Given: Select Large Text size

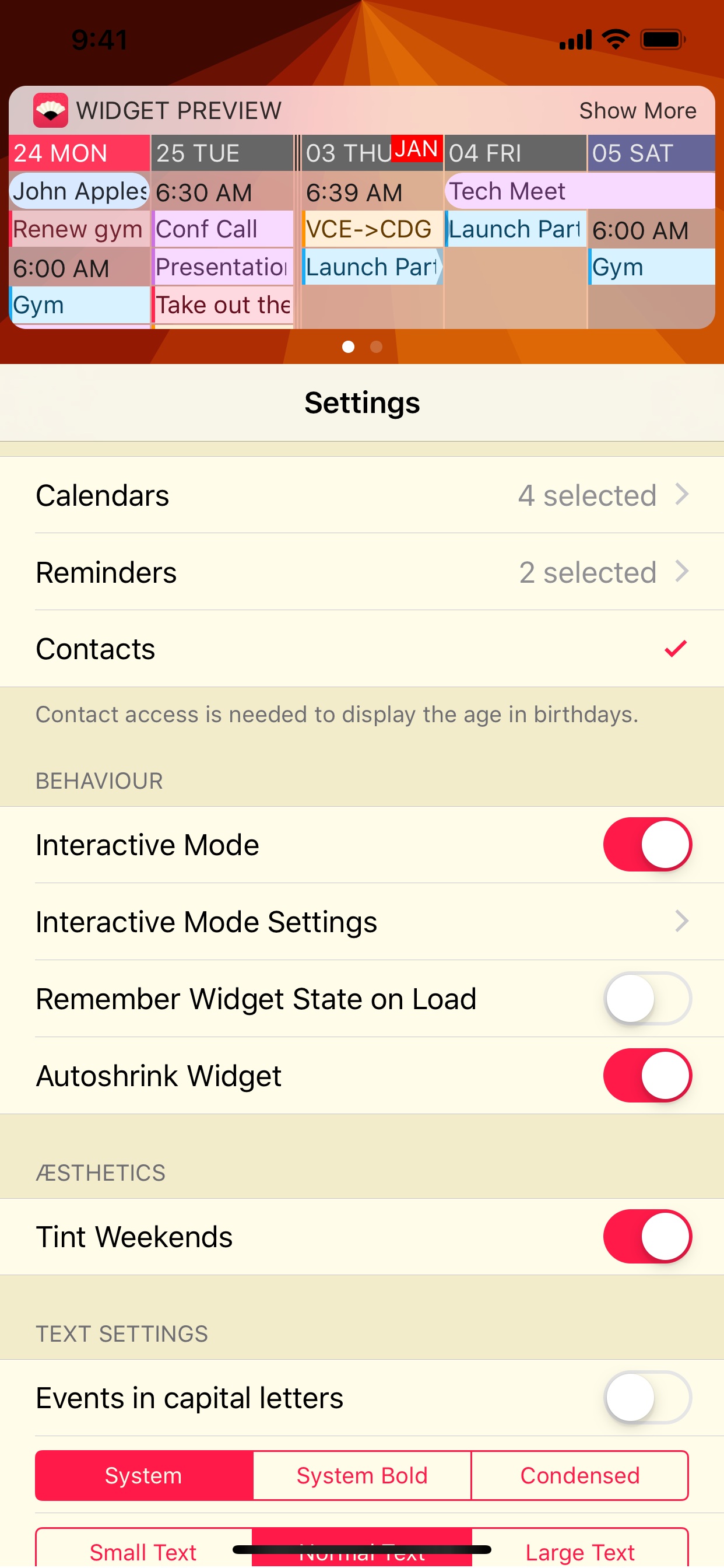Looking at the screenshot, I should 580,1551.
